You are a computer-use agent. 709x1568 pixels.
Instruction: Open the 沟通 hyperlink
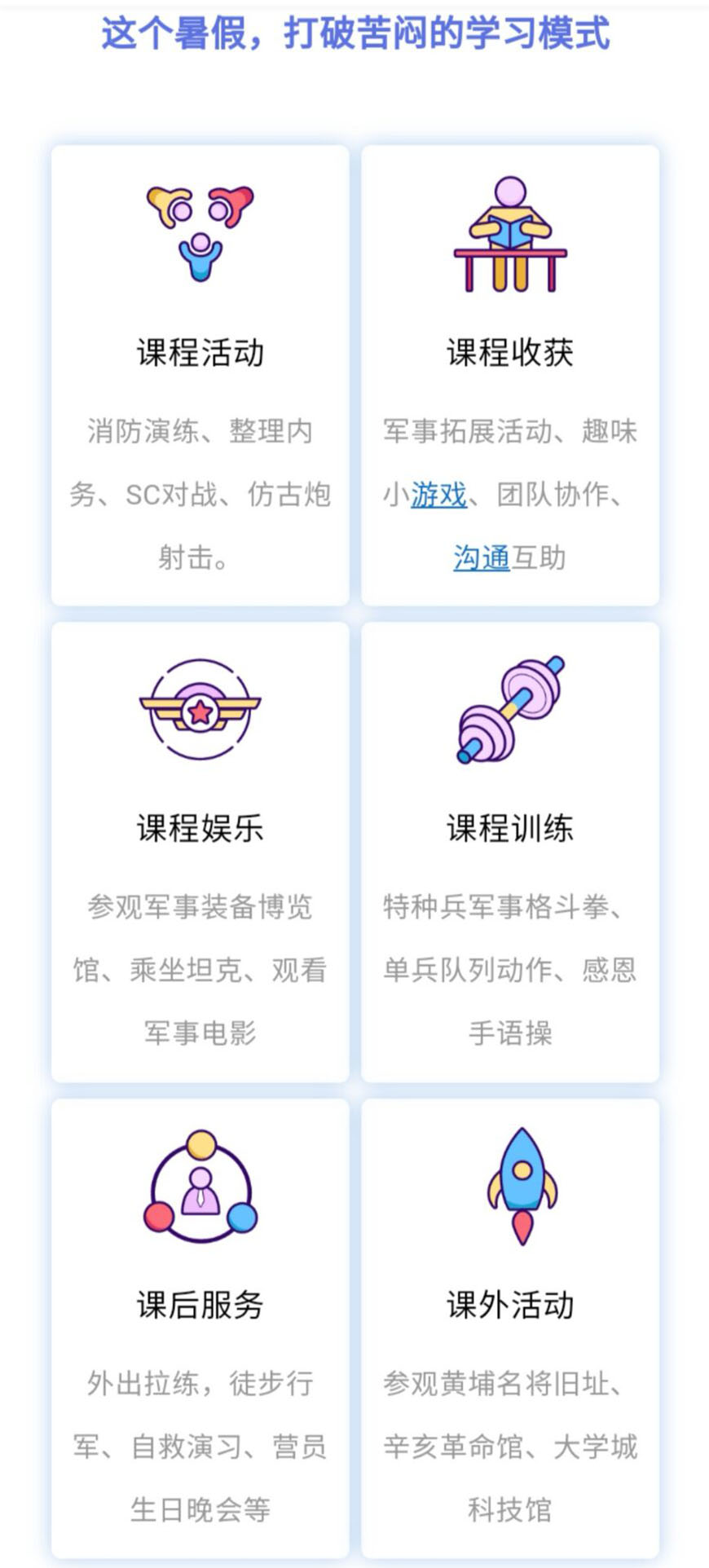click(x=482, y=559)
